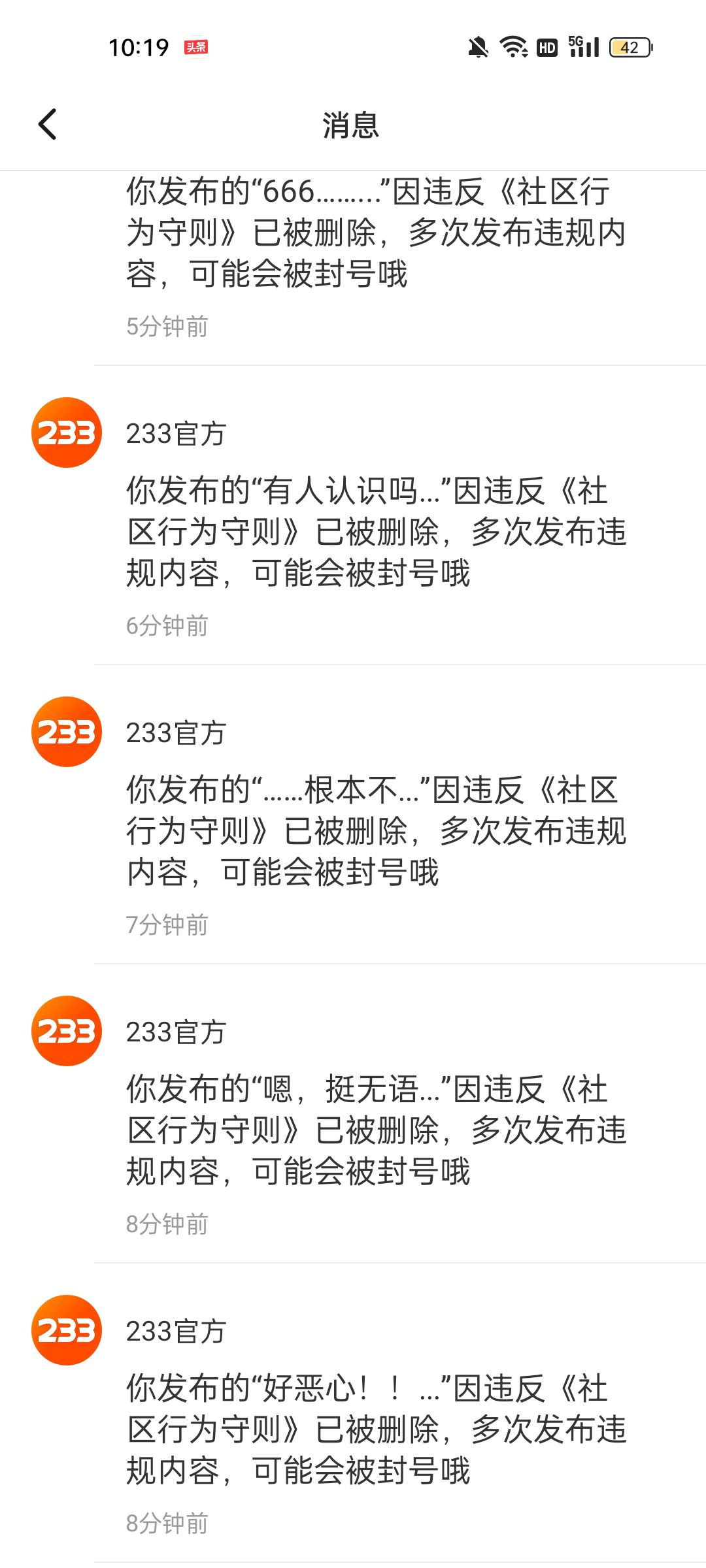706x1568 pixels.
Task: Open the message about “好恶心！！…” post
Action: [x=353, y=1413]
